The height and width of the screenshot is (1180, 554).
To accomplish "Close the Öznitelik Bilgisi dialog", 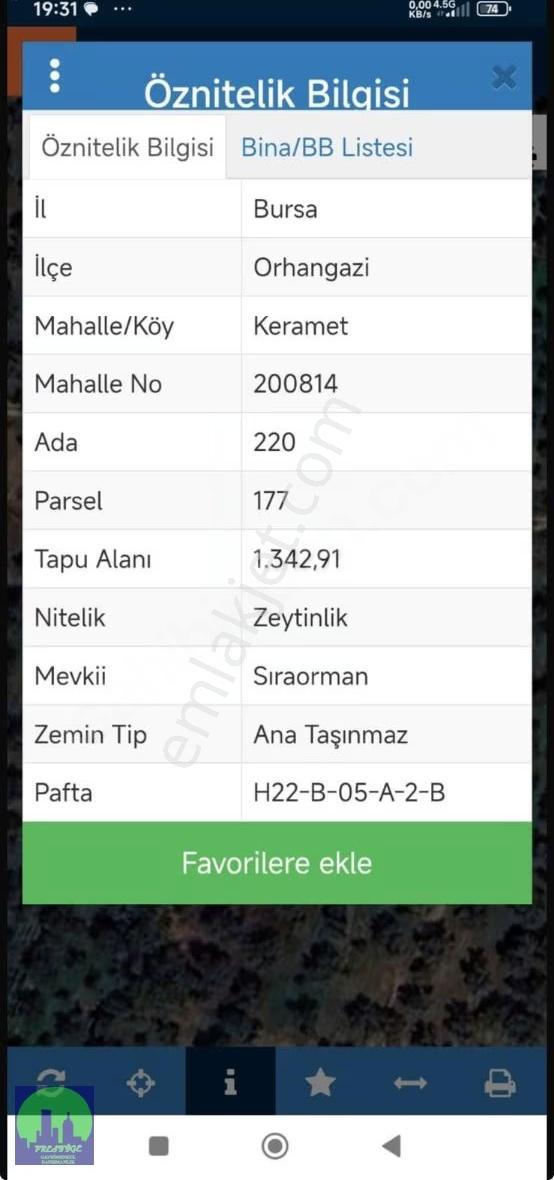I will (504, 78).
